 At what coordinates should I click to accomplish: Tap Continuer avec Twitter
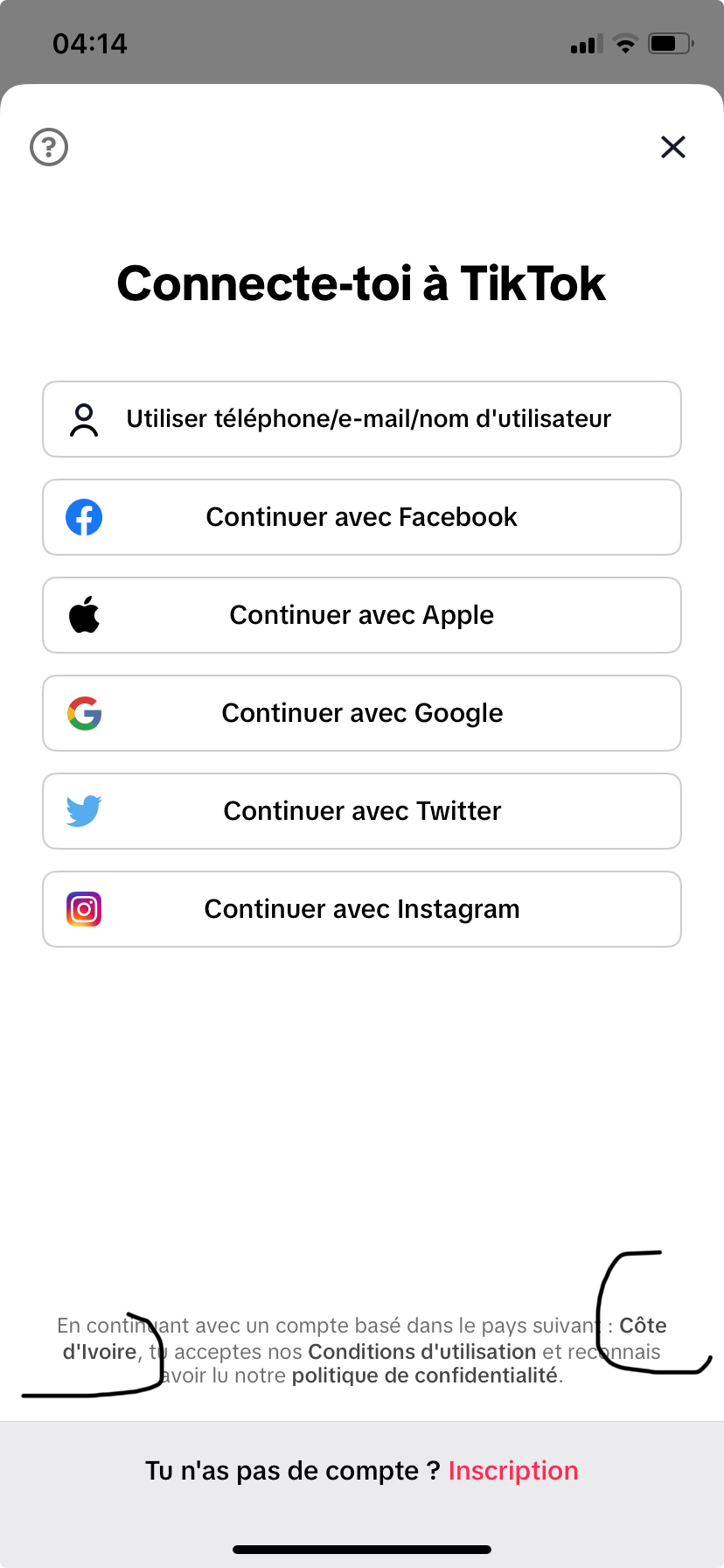pos(362,811)
